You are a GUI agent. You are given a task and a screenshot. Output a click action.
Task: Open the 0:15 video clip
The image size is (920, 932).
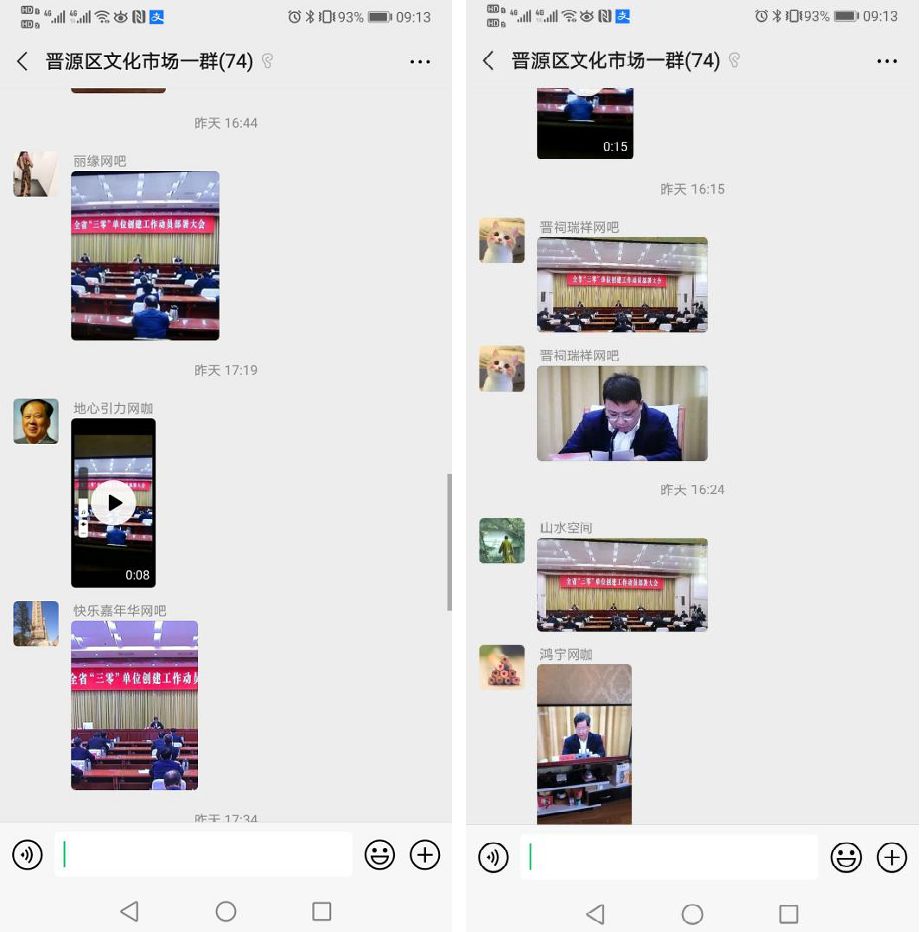[585, 123]
